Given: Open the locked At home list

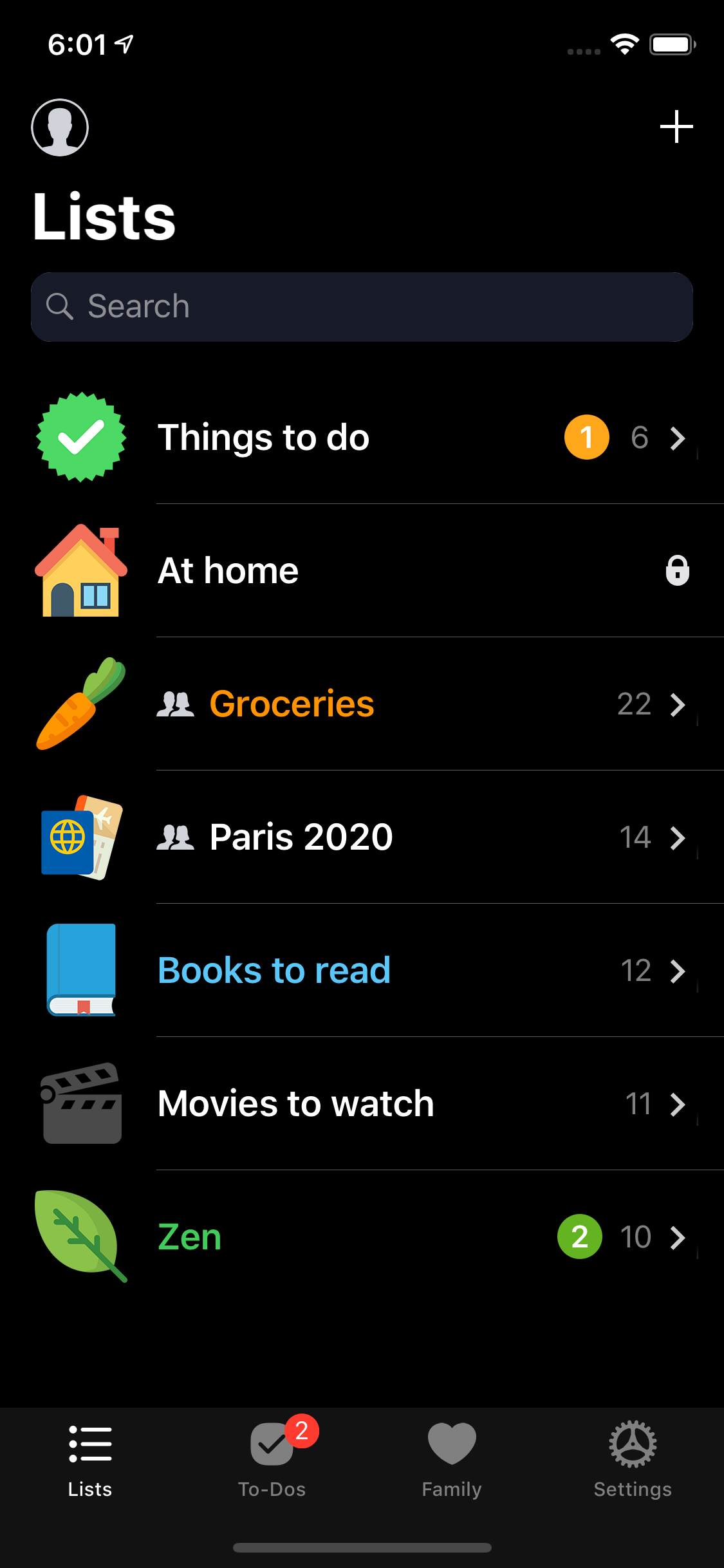Looking at the screenshot, I should [360, 571].
